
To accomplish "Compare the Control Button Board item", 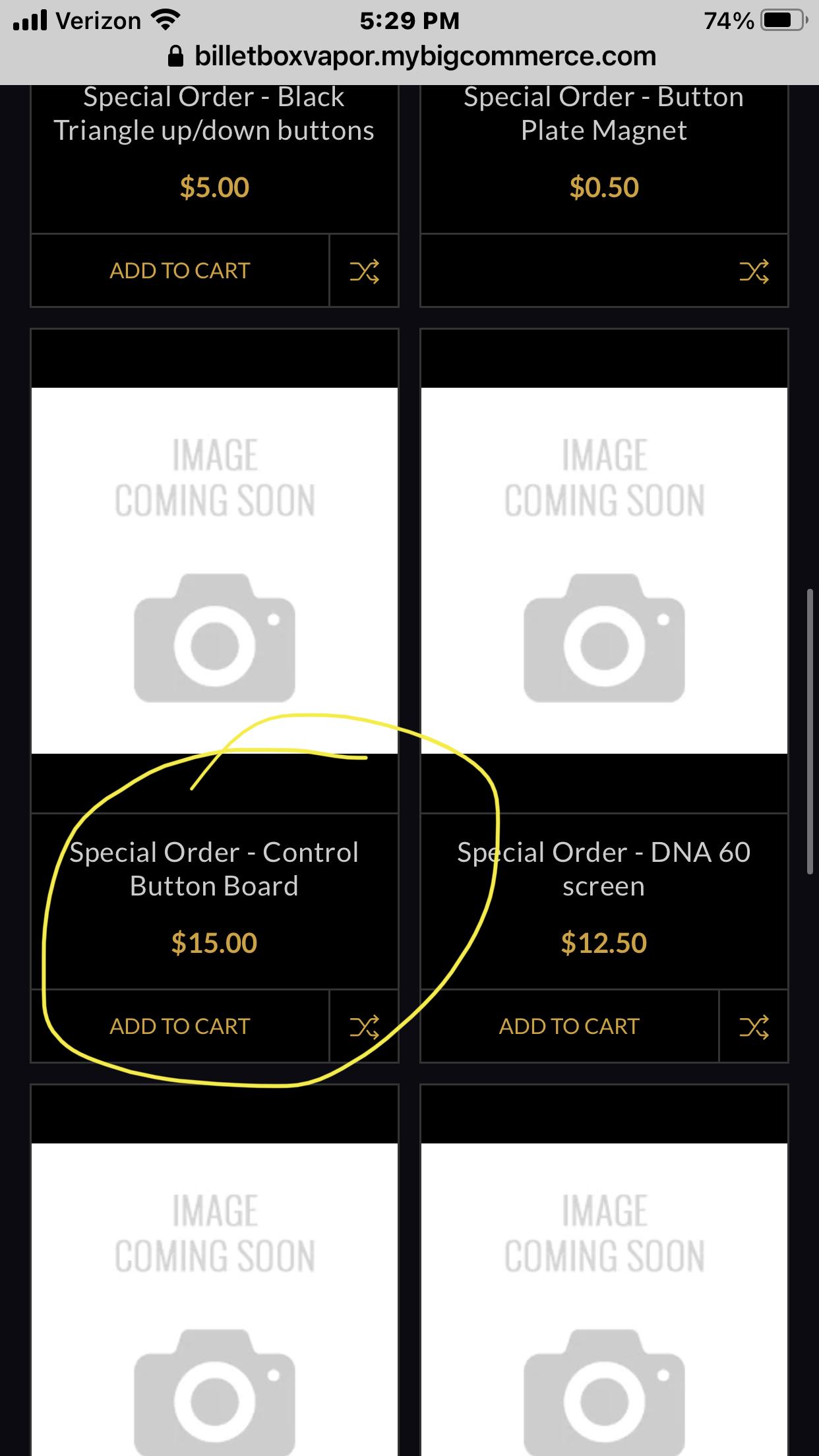I will coord(364,1027).
